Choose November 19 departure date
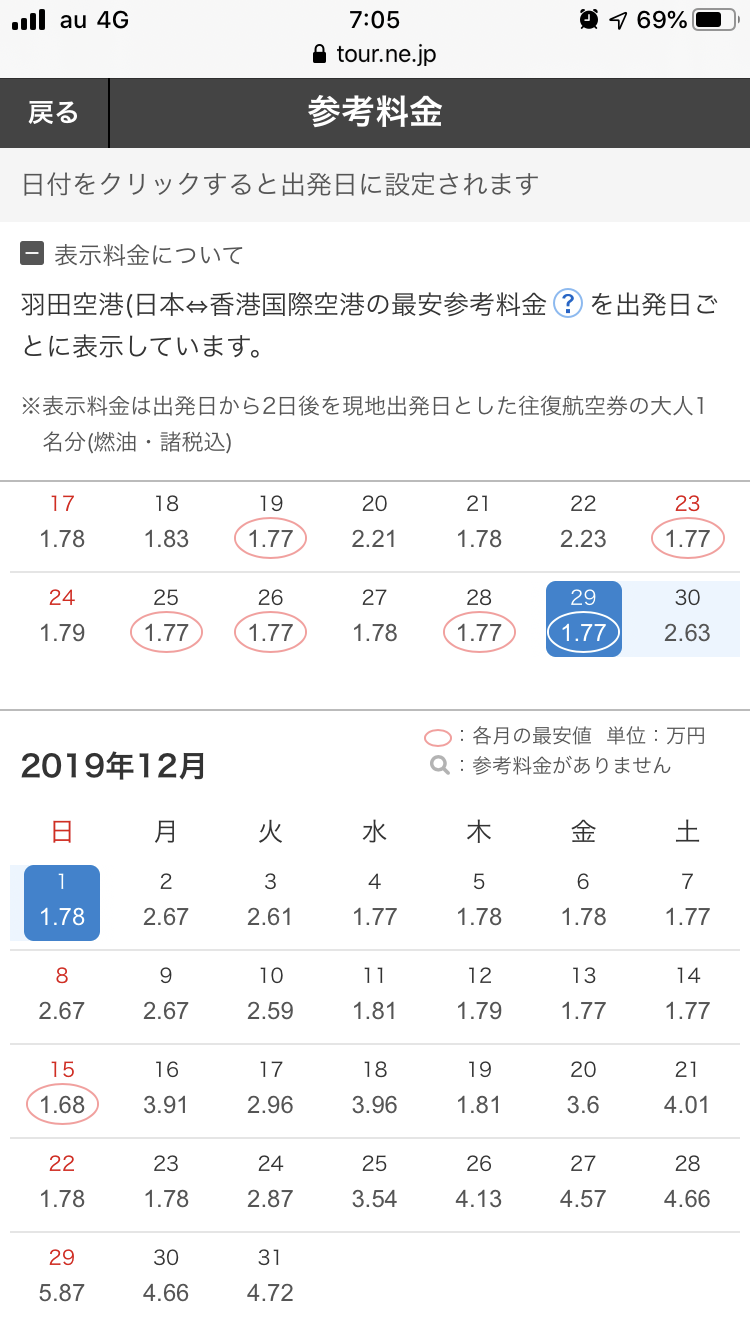Viewport: 750px width, 1334px height. [x=270, y=524]
